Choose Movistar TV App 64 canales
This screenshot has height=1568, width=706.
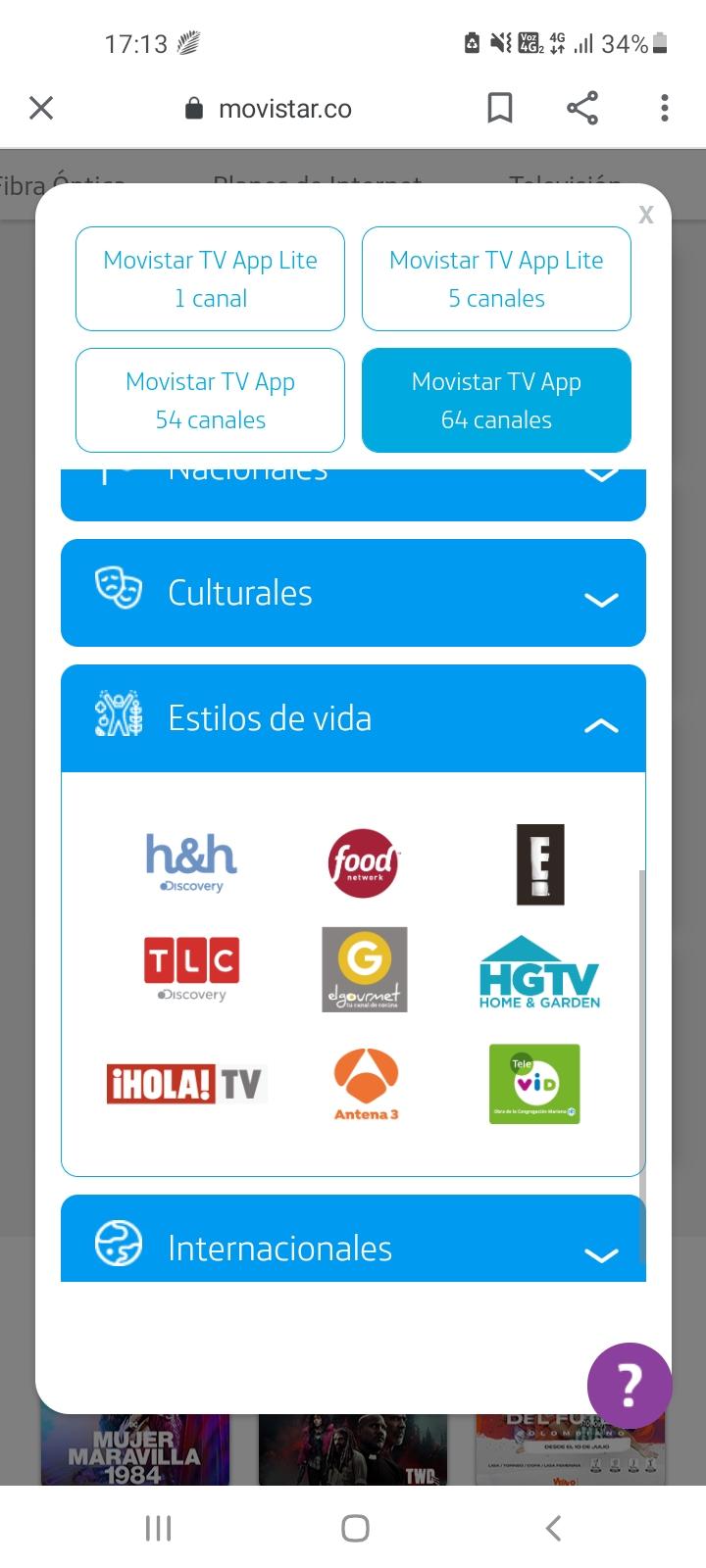(x=496, y=400)
